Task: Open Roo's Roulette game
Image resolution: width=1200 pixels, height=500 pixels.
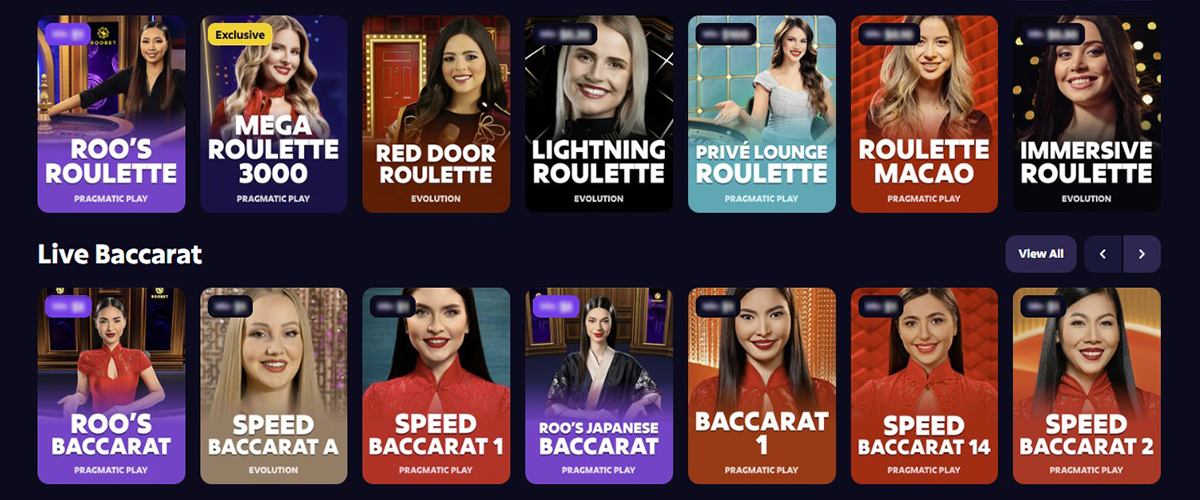Action: pos(111,114)
